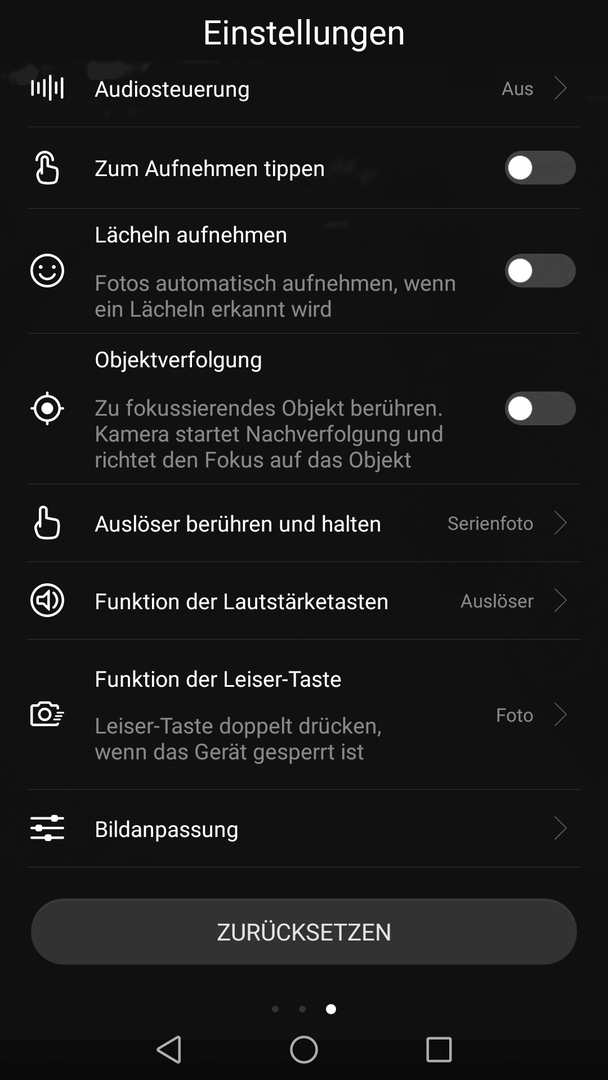Screen dimensions: 608x1080
Task: Tap the ZURÜCKSETZEN button
Action: pos(304,932)
